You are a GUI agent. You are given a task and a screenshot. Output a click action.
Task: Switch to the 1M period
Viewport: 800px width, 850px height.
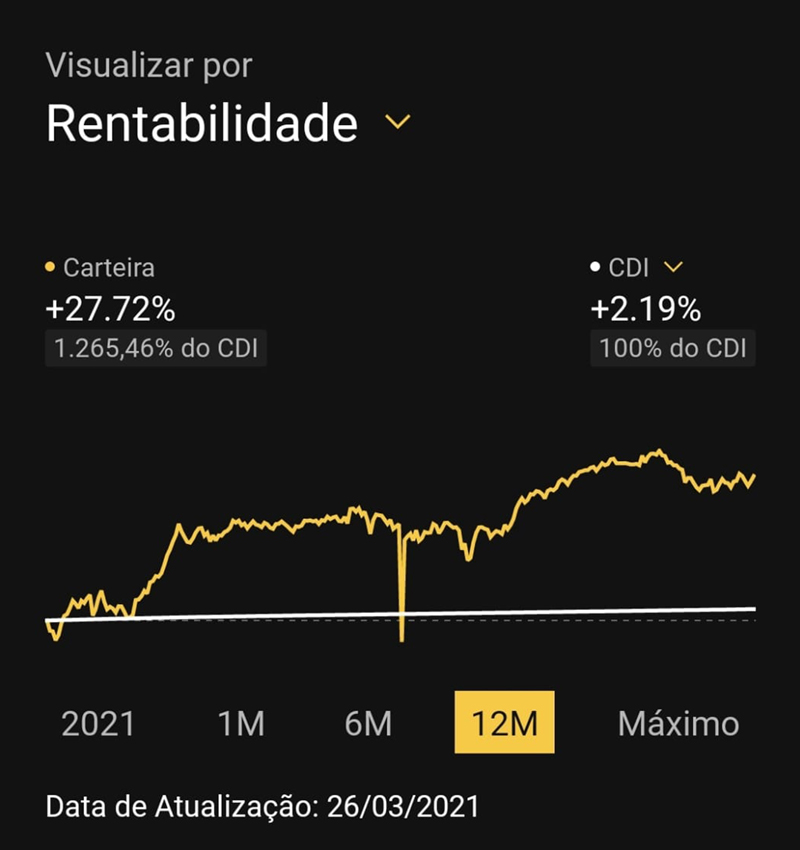pos(241,723)
